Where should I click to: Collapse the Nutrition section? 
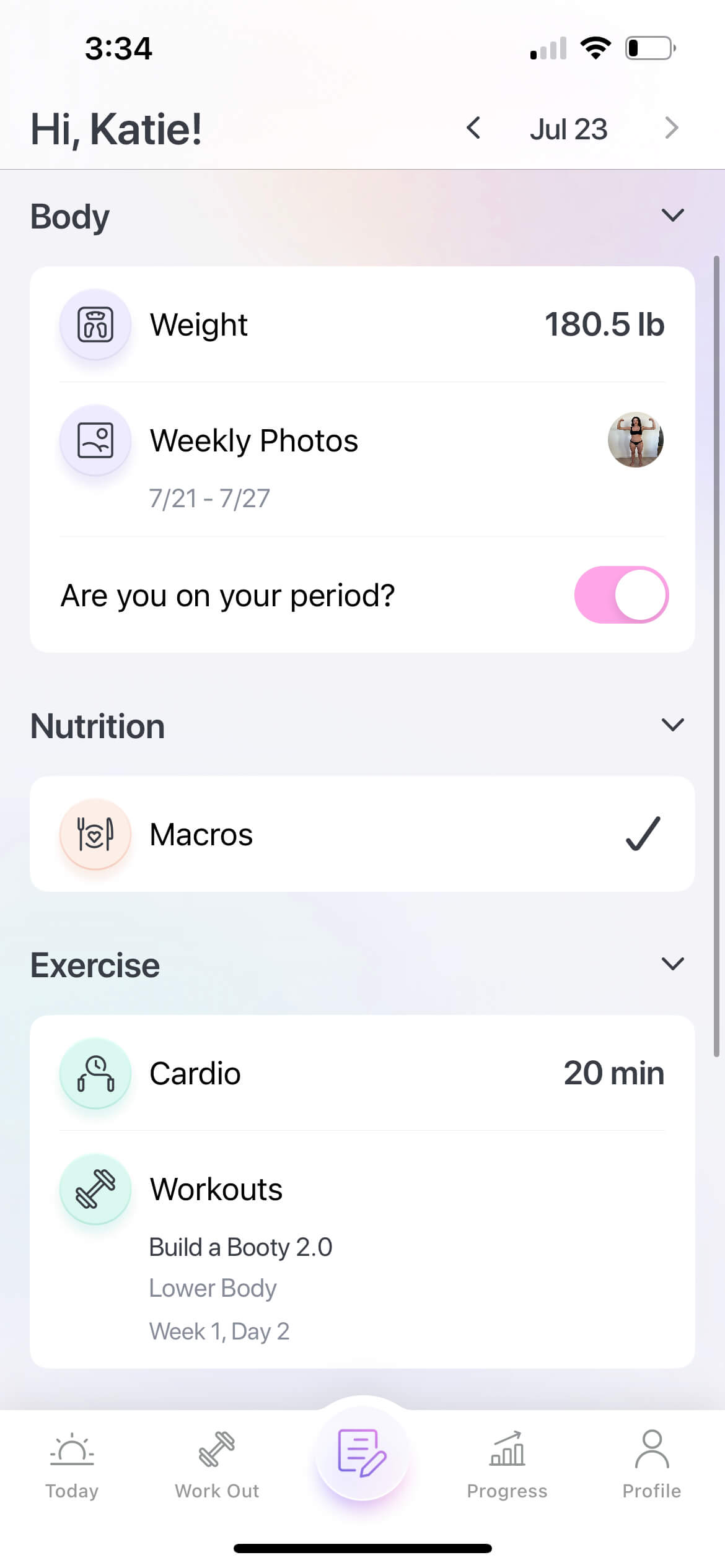[672, 725]
